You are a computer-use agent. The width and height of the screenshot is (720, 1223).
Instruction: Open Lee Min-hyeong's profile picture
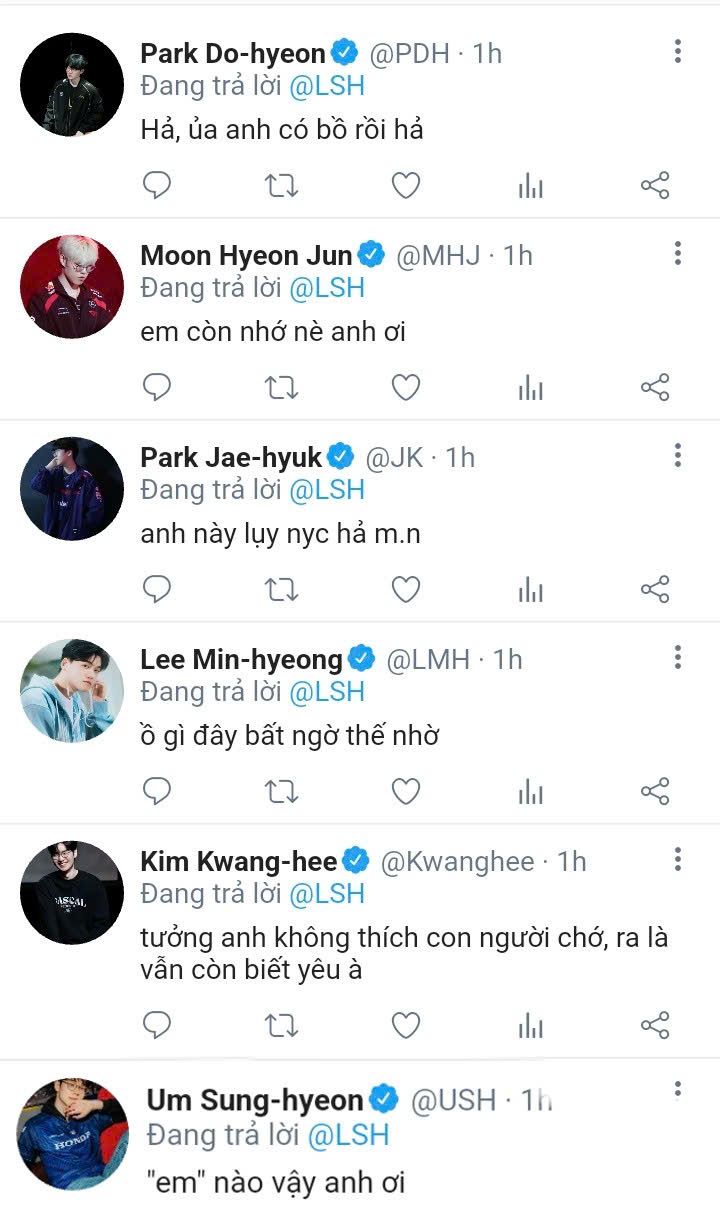[71, 690]
